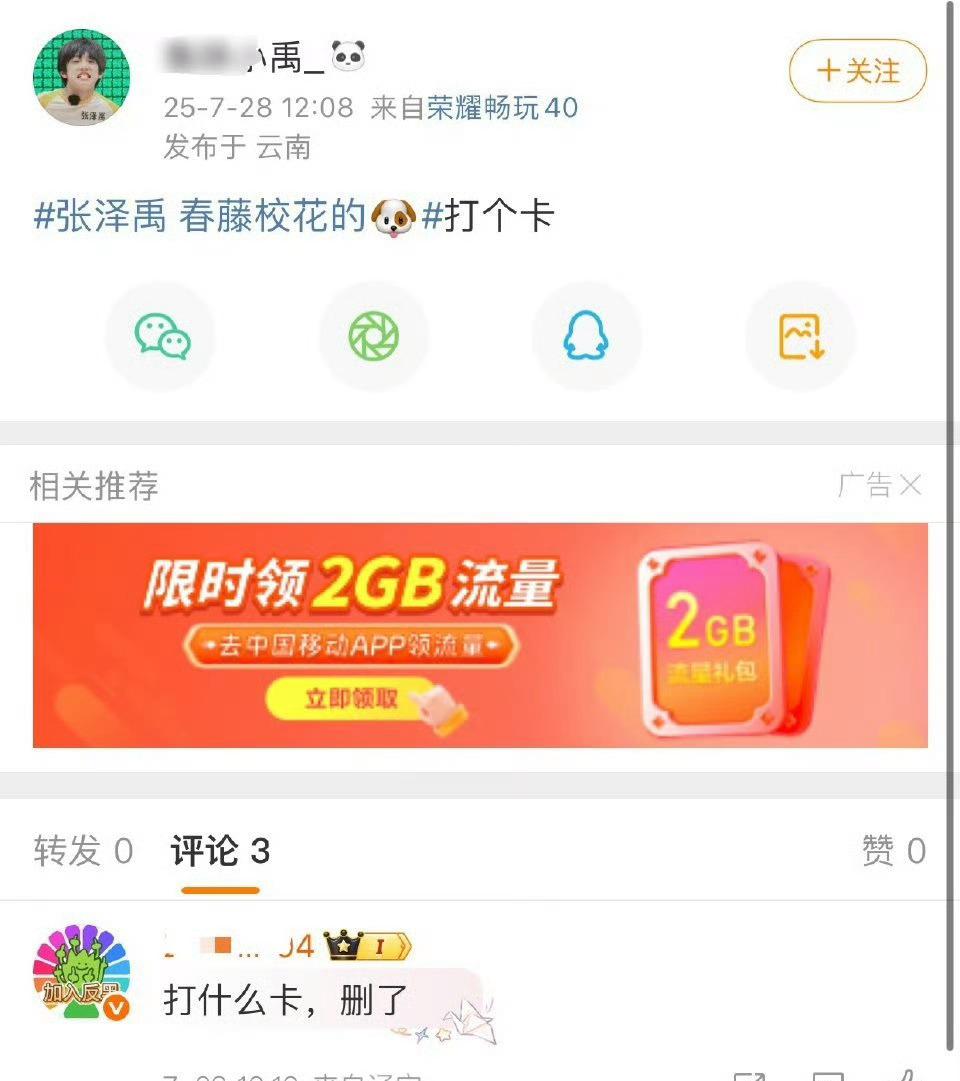Image resolution: width=960 pixels, height=1081 pixels.
Task: Share post to QQ
Action: click(x=586, y=337)
